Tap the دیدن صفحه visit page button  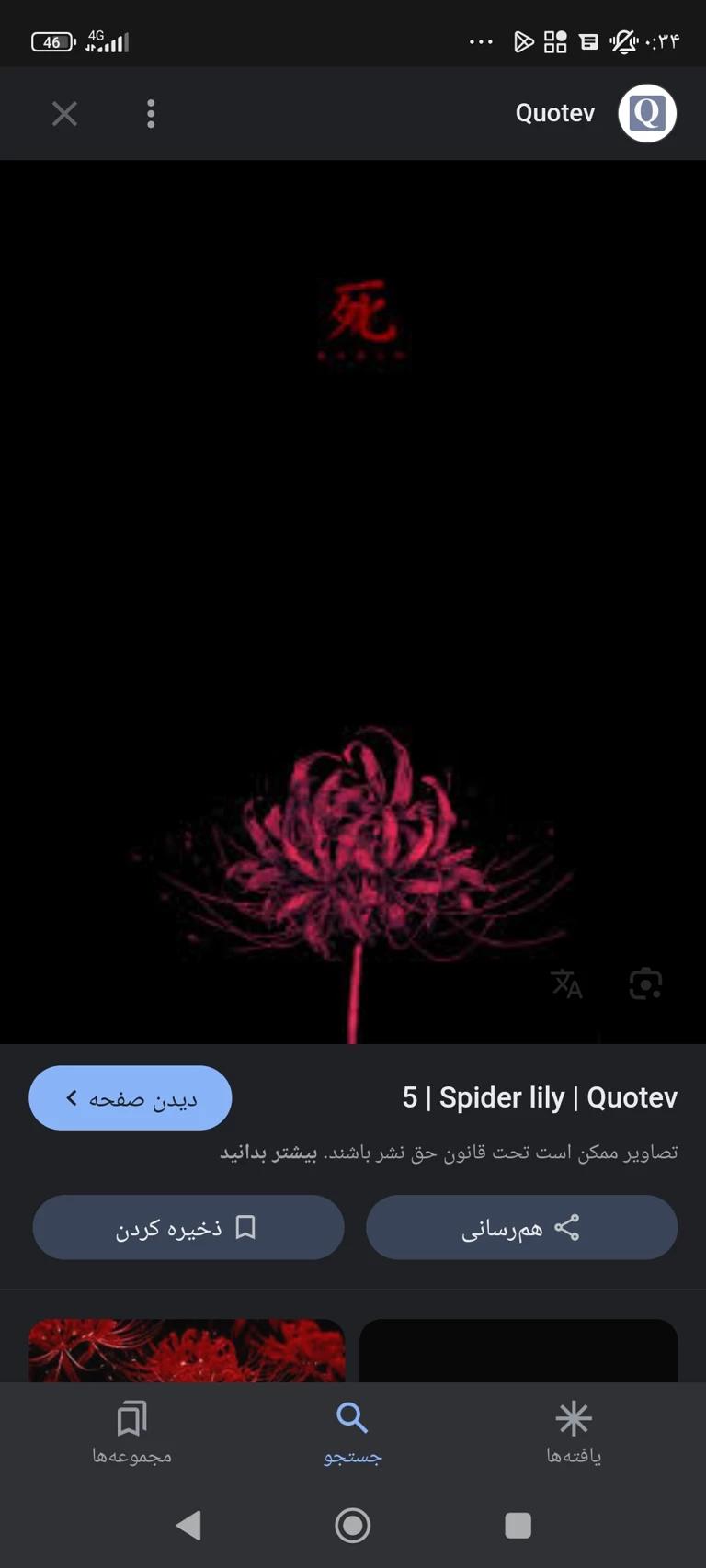(x=131, y=1098)
